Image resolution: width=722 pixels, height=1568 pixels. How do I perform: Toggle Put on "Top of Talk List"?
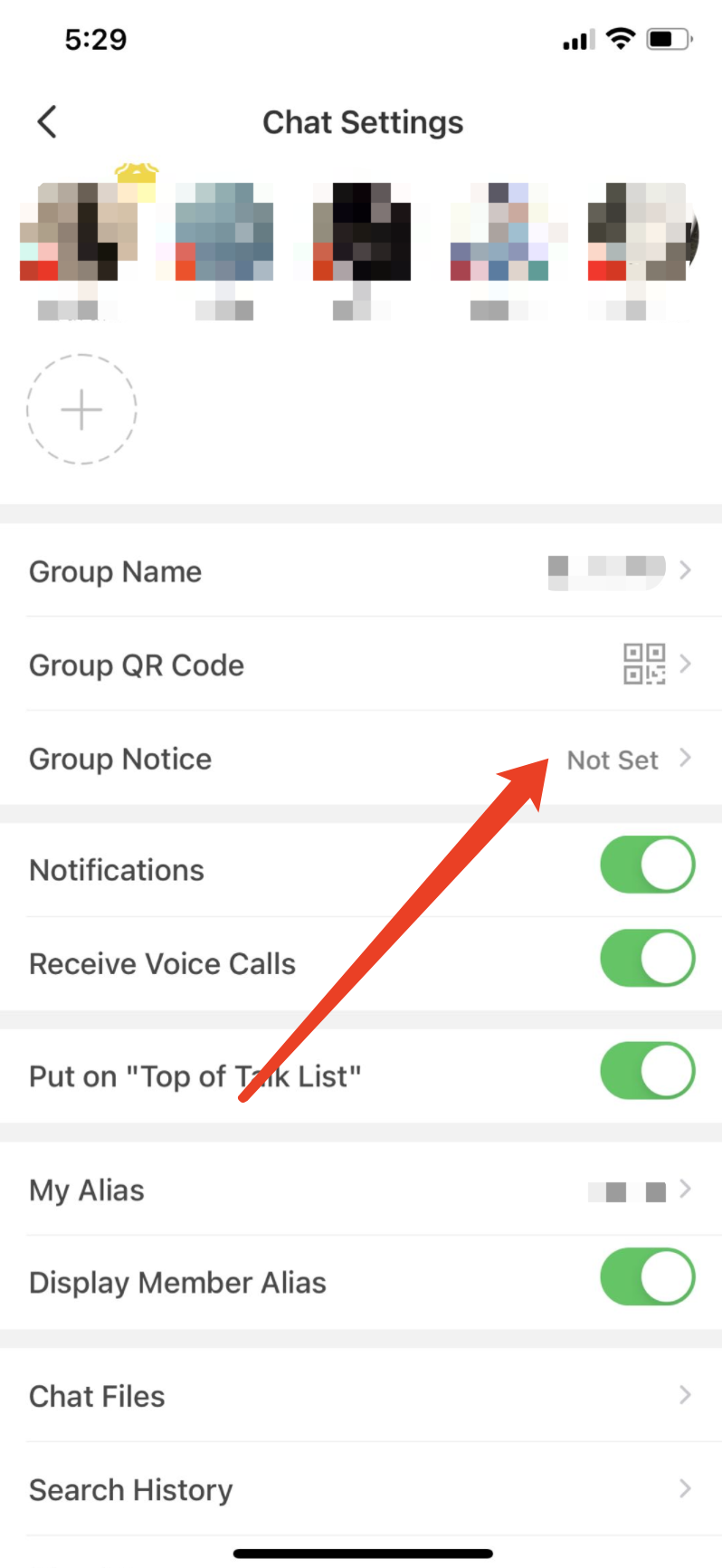pyautogui.click(x=648, y=1071)
